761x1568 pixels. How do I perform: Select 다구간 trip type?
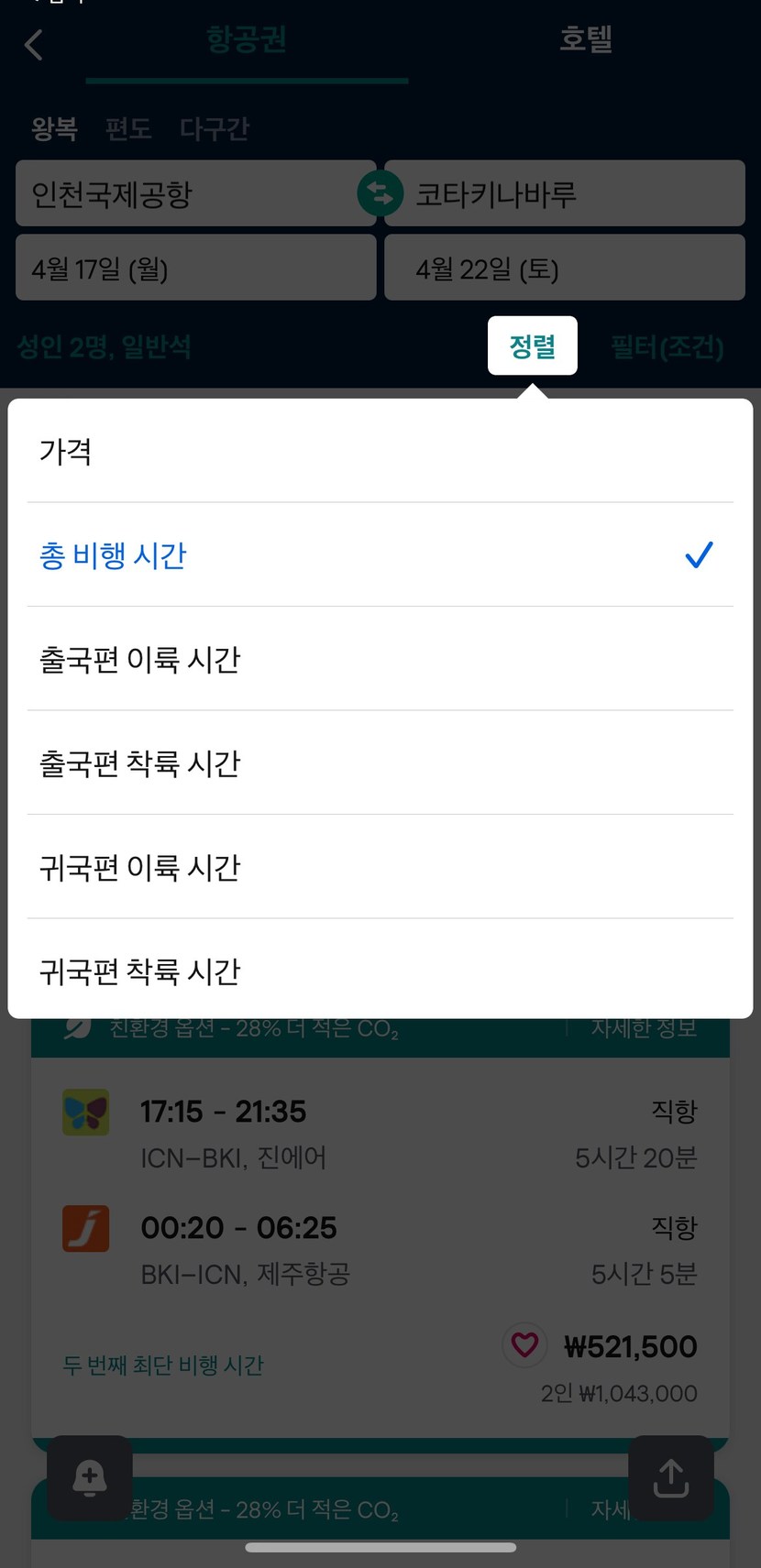(x=214, y=128)
